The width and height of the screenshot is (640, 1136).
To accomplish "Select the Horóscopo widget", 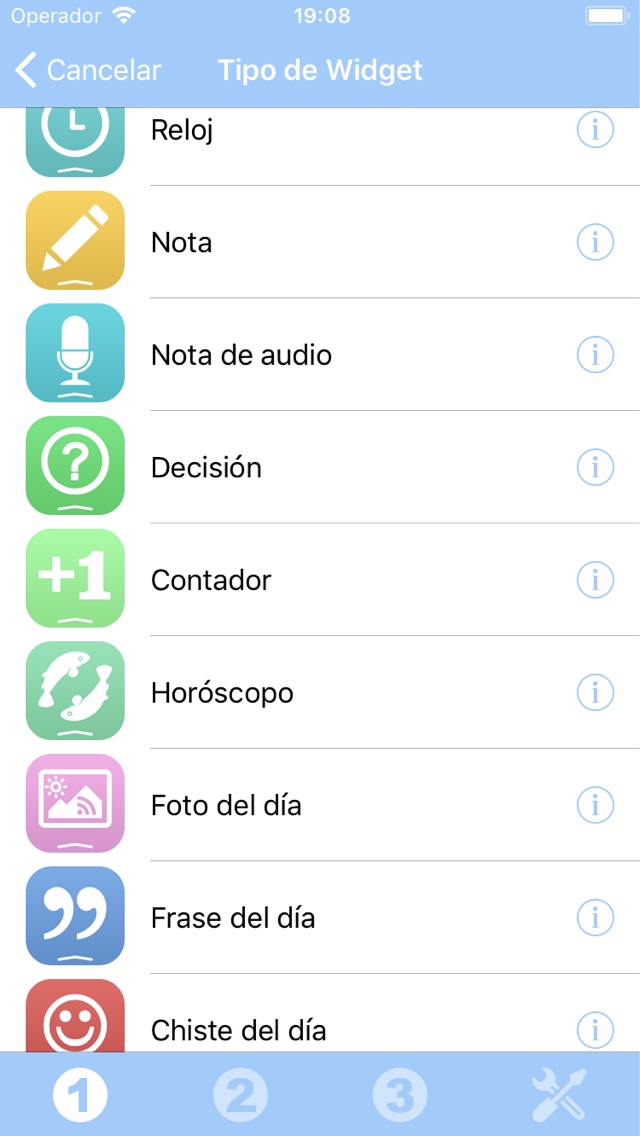I will coord(320,692).
